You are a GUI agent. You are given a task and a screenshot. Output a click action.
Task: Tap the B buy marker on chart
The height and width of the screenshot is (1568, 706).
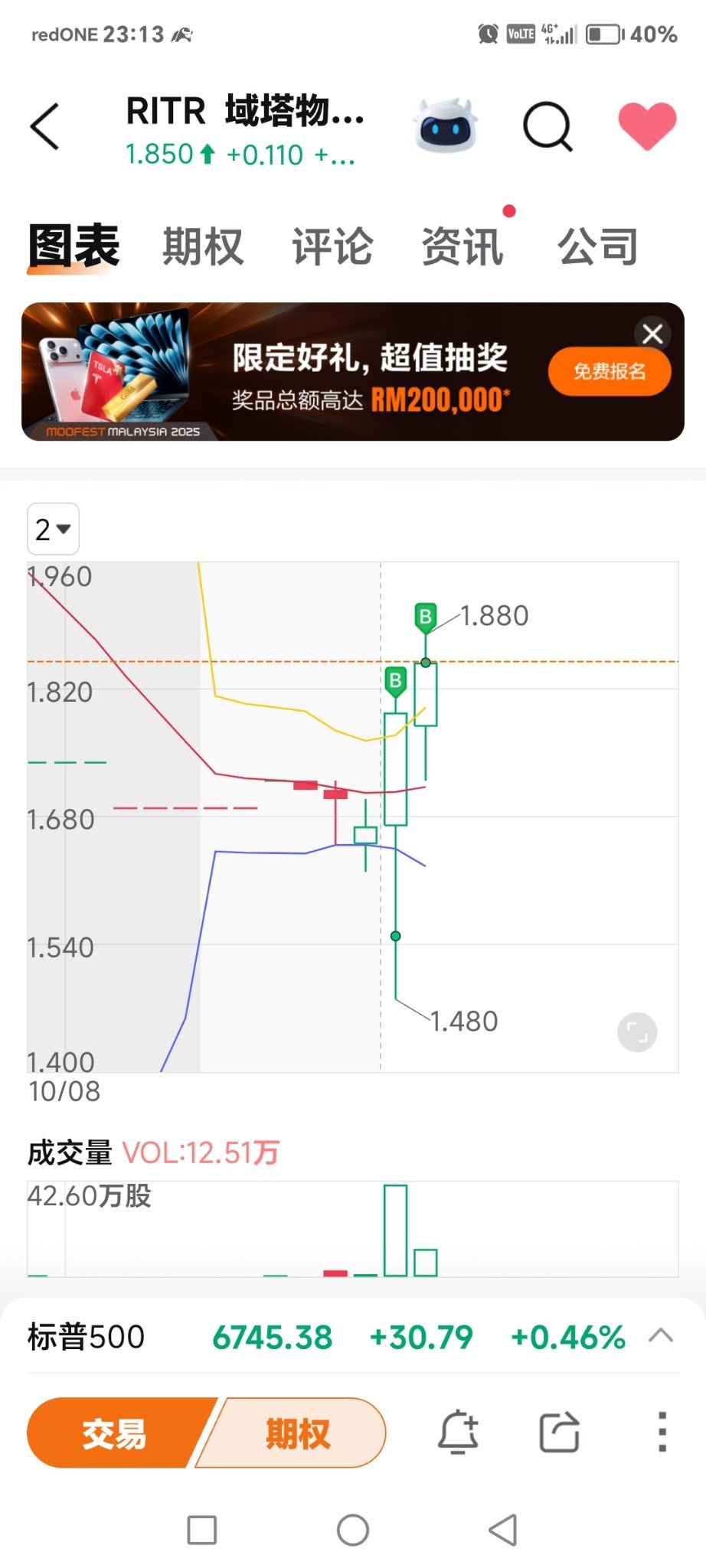tap(426, 616)
